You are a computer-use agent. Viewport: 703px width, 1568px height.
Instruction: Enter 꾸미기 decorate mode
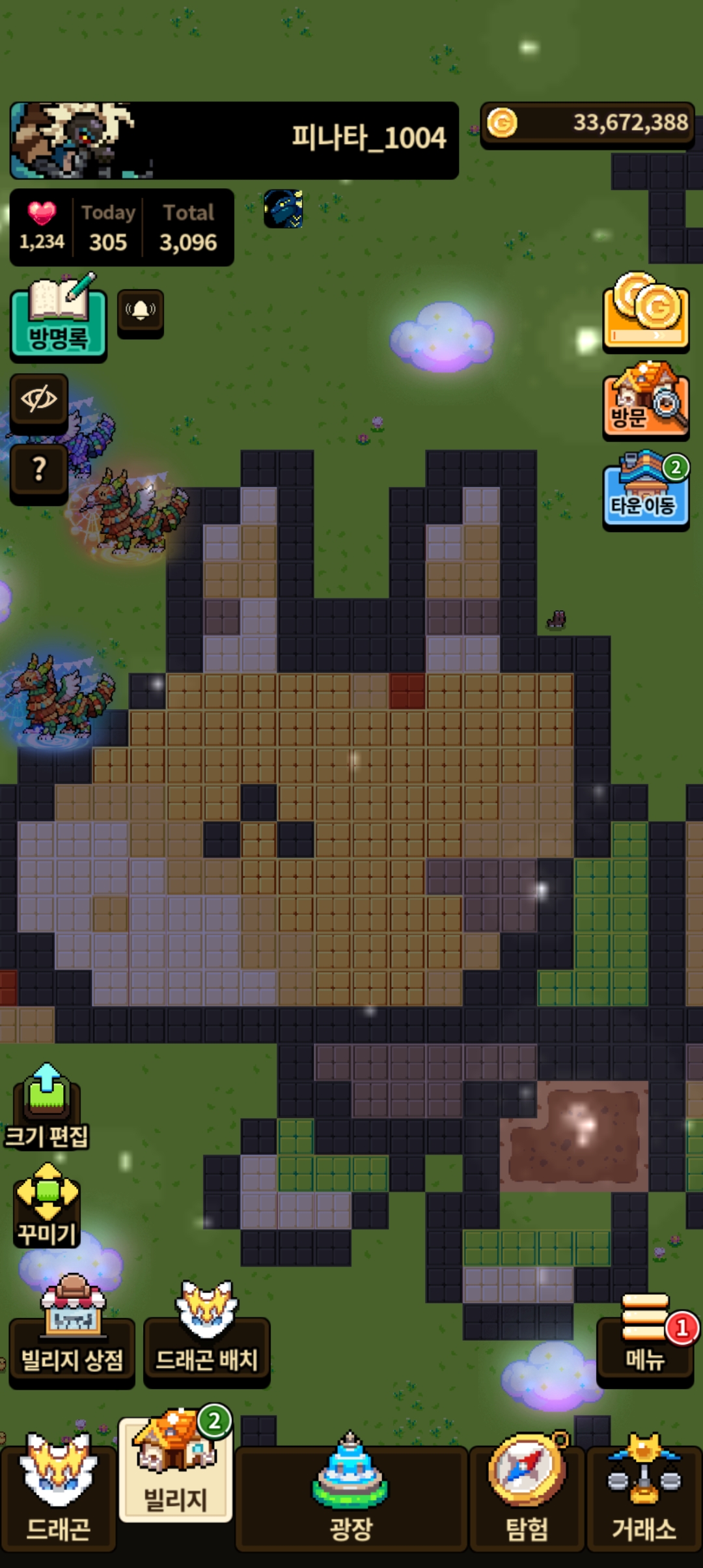[x=47, y=1205]
